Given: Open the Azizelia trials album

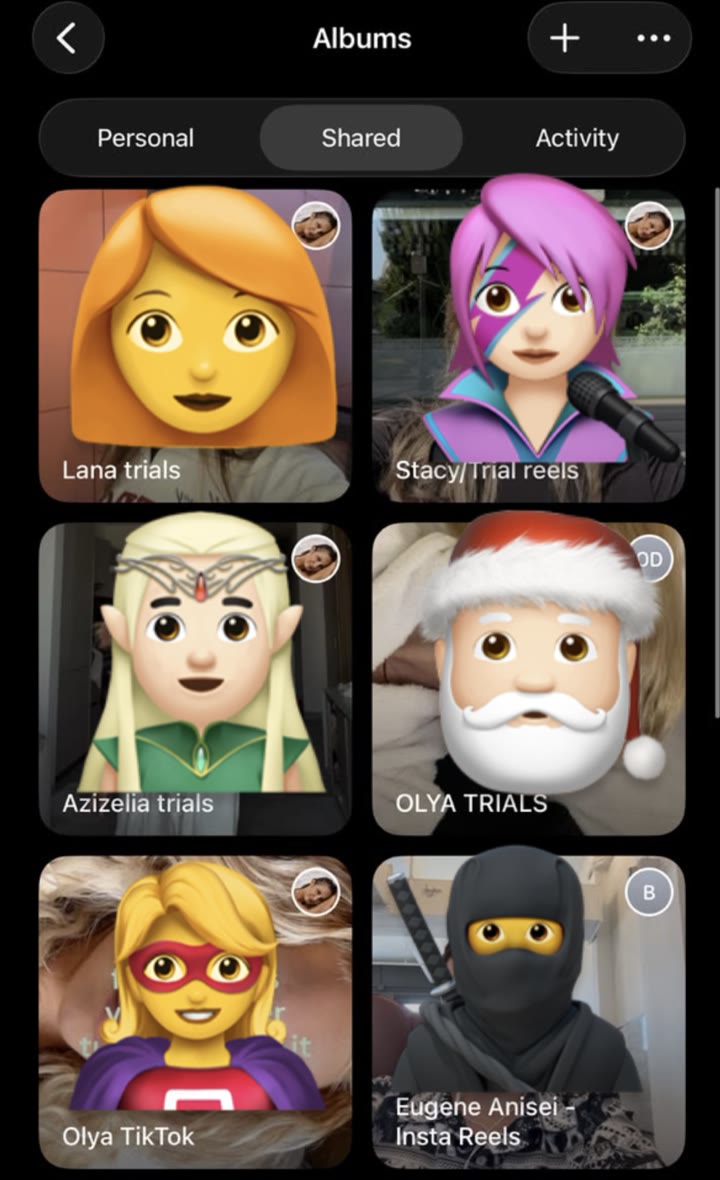Looking at the screenshot, I should coord(196,679).
